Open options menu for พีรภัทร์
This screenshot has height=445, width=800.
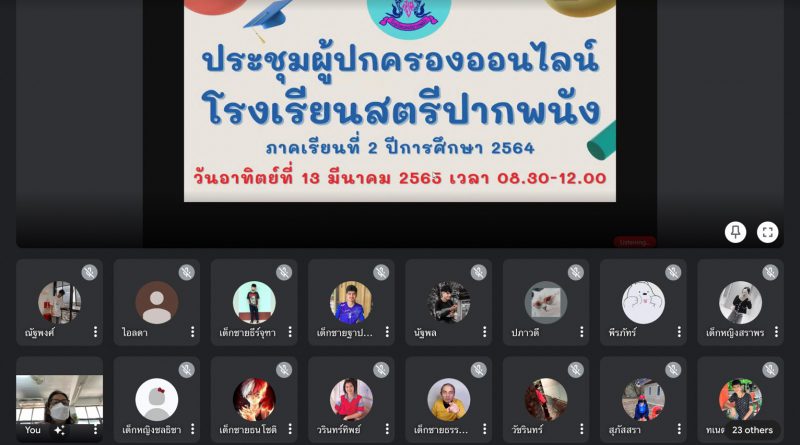click(679, 332)
